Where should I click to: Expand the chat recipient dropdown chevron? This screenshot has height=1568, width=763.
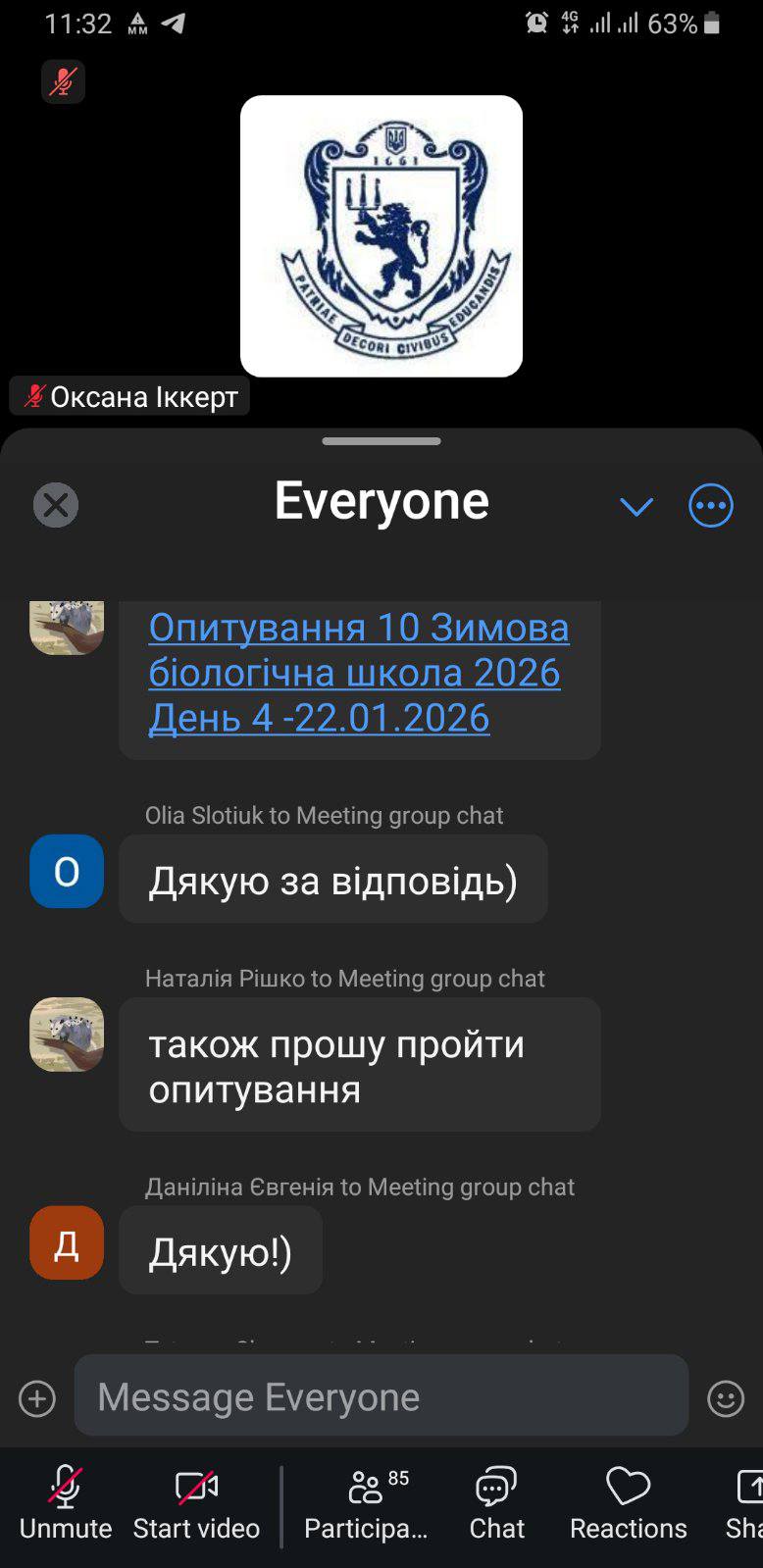[x=636, y=506]
